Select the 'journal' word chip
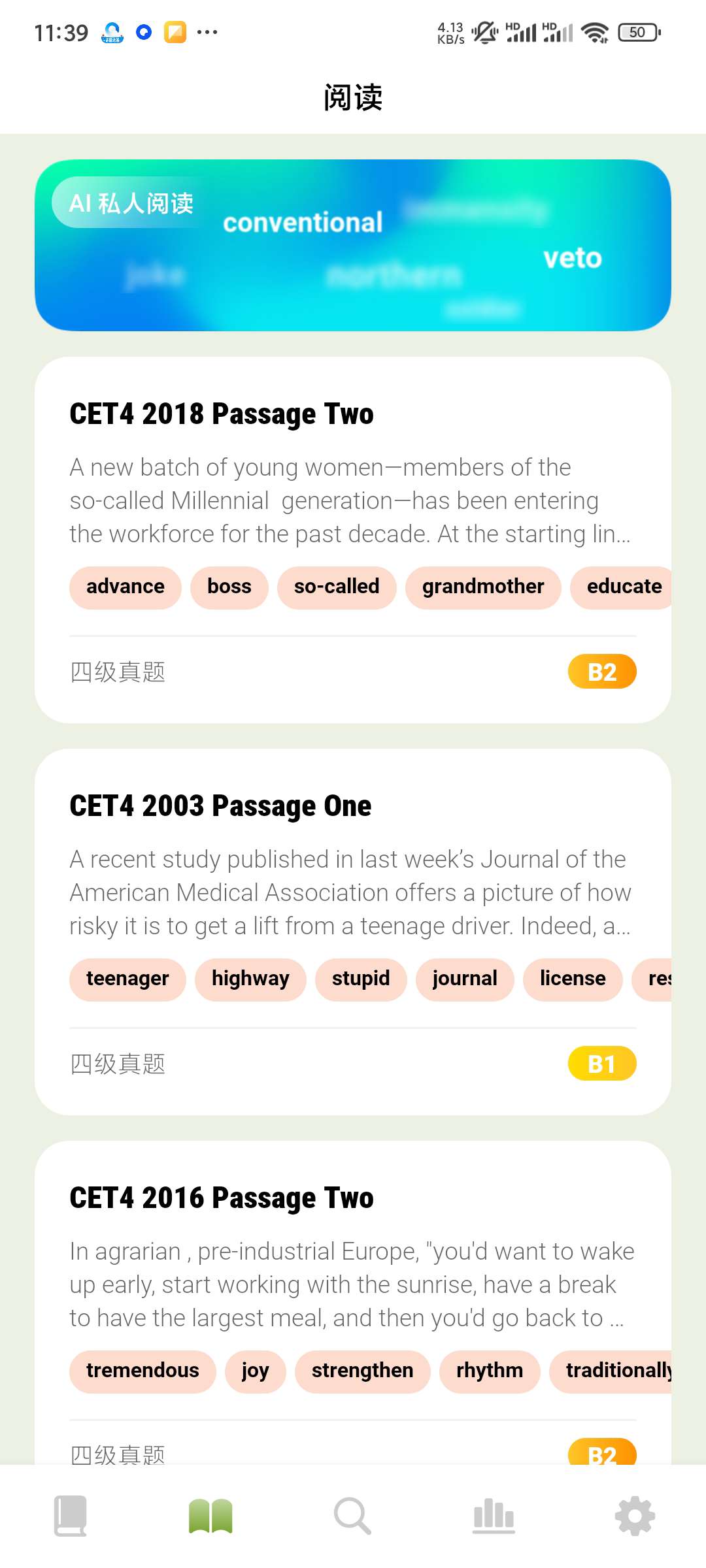This screenshot has width=706, height=1568. (x=465, y=979)
